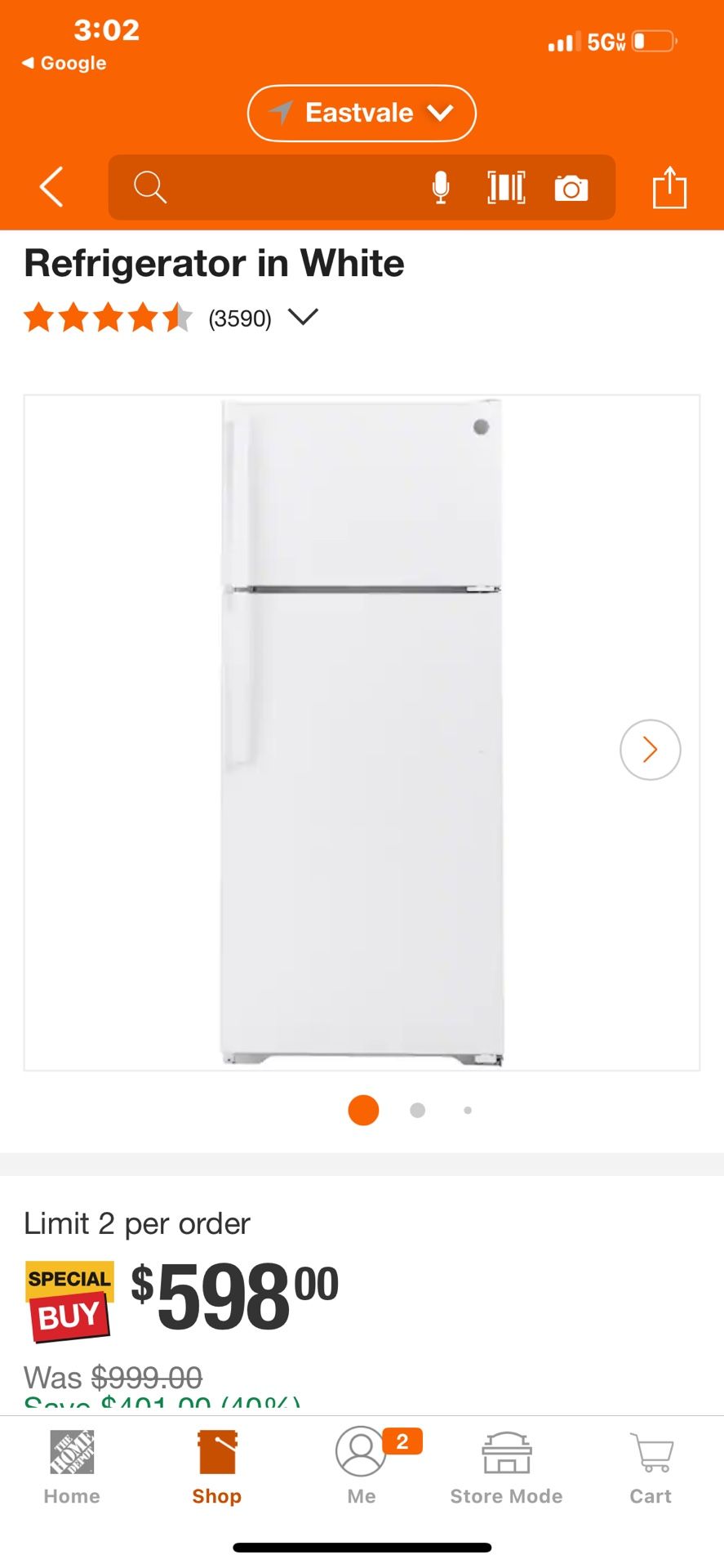Screen dimensions: 724x1568
Task: Start a camera image search
Action: coord(572,187)
